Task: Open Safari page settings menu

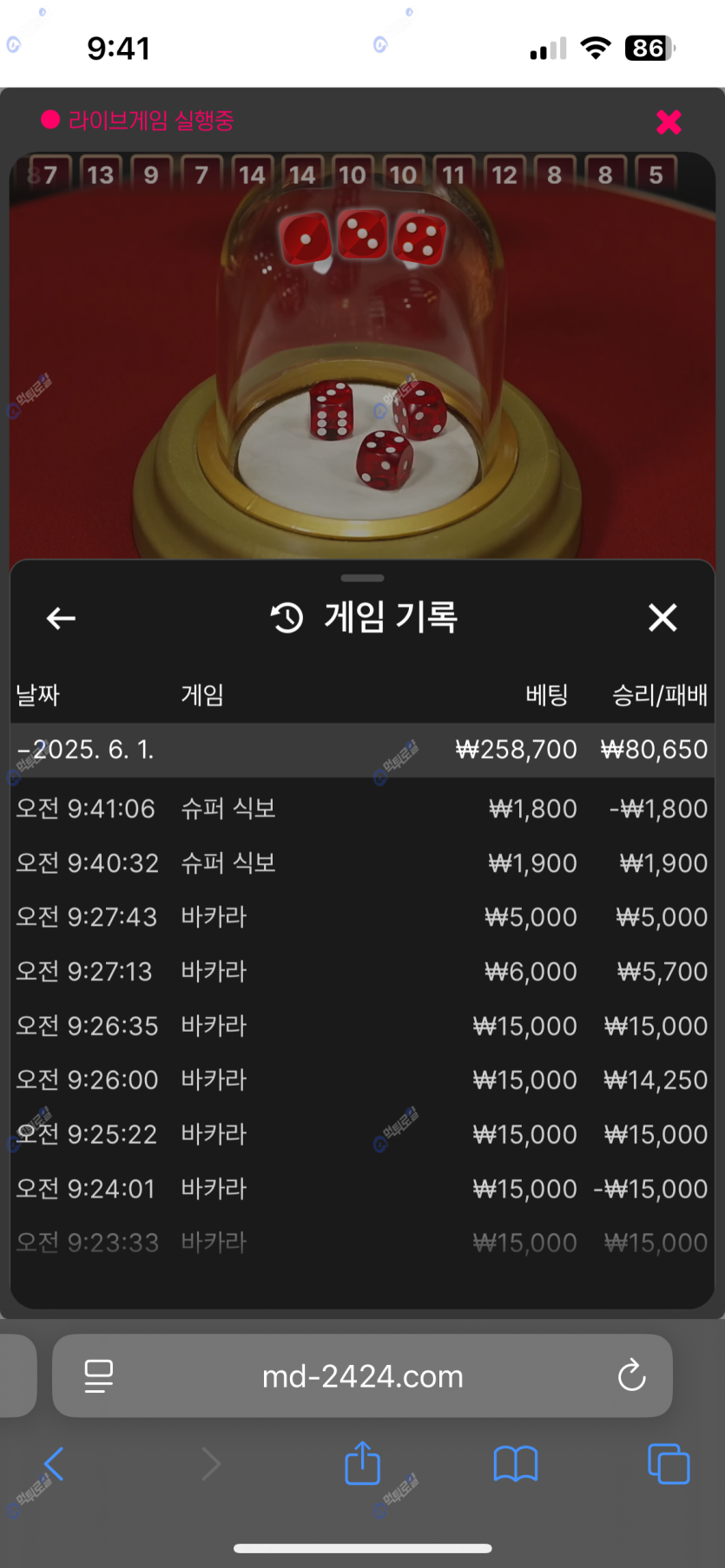Action: (98, 1375)
